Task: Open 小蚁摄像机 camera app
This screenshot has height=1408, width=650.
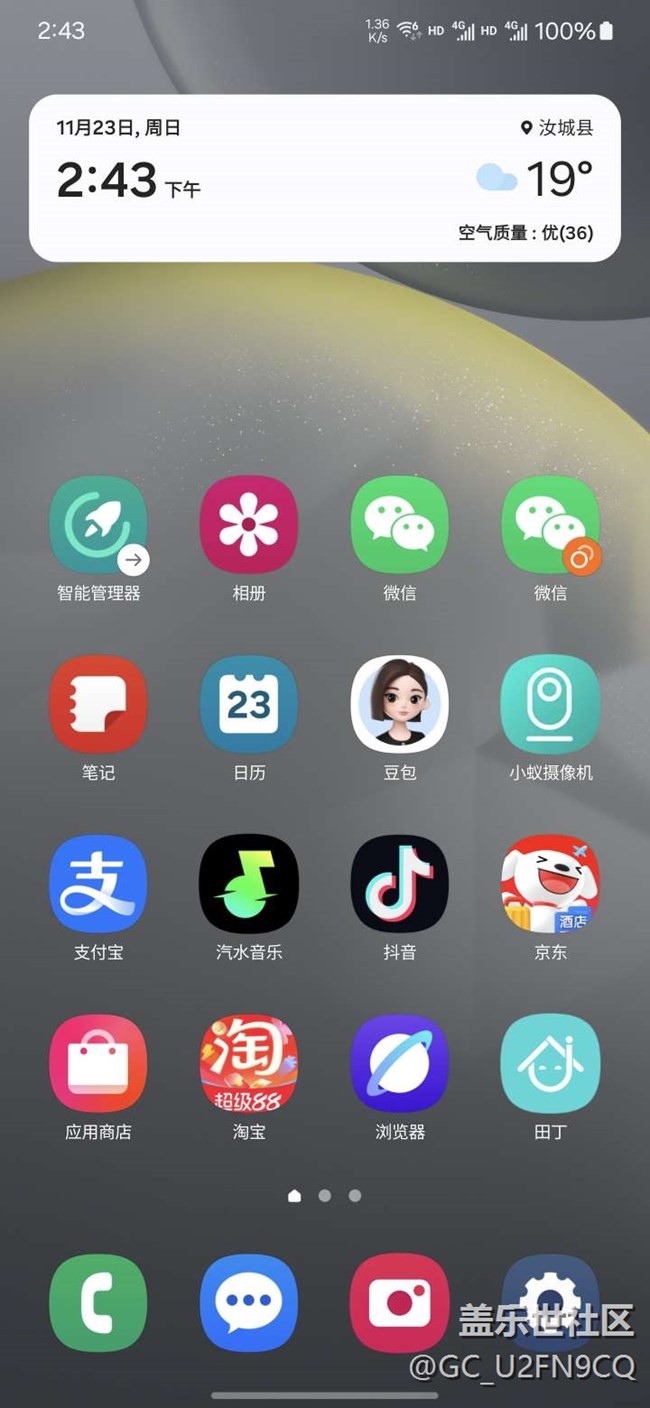Action: [550, 705]
